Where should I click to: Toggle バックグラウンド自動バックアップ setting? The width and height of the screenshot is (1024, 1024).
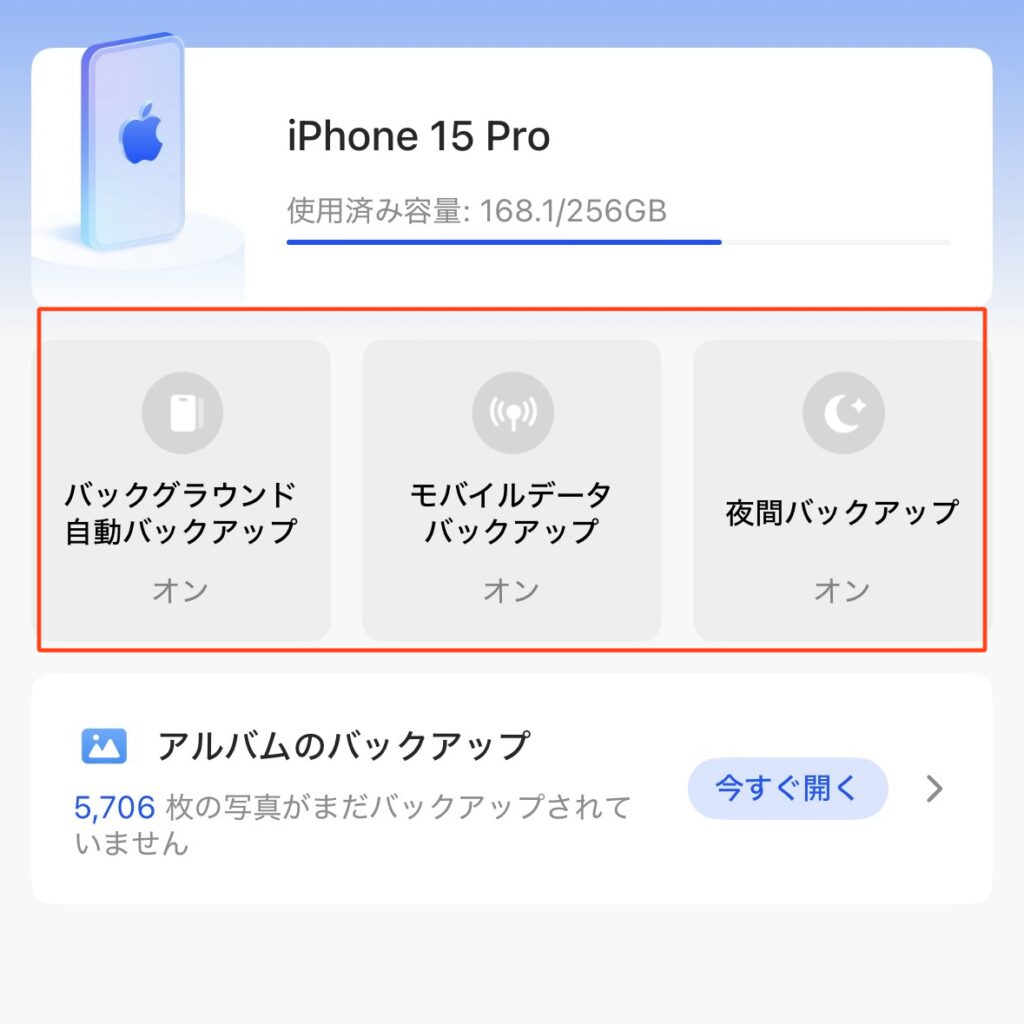[x=181, y=490]
